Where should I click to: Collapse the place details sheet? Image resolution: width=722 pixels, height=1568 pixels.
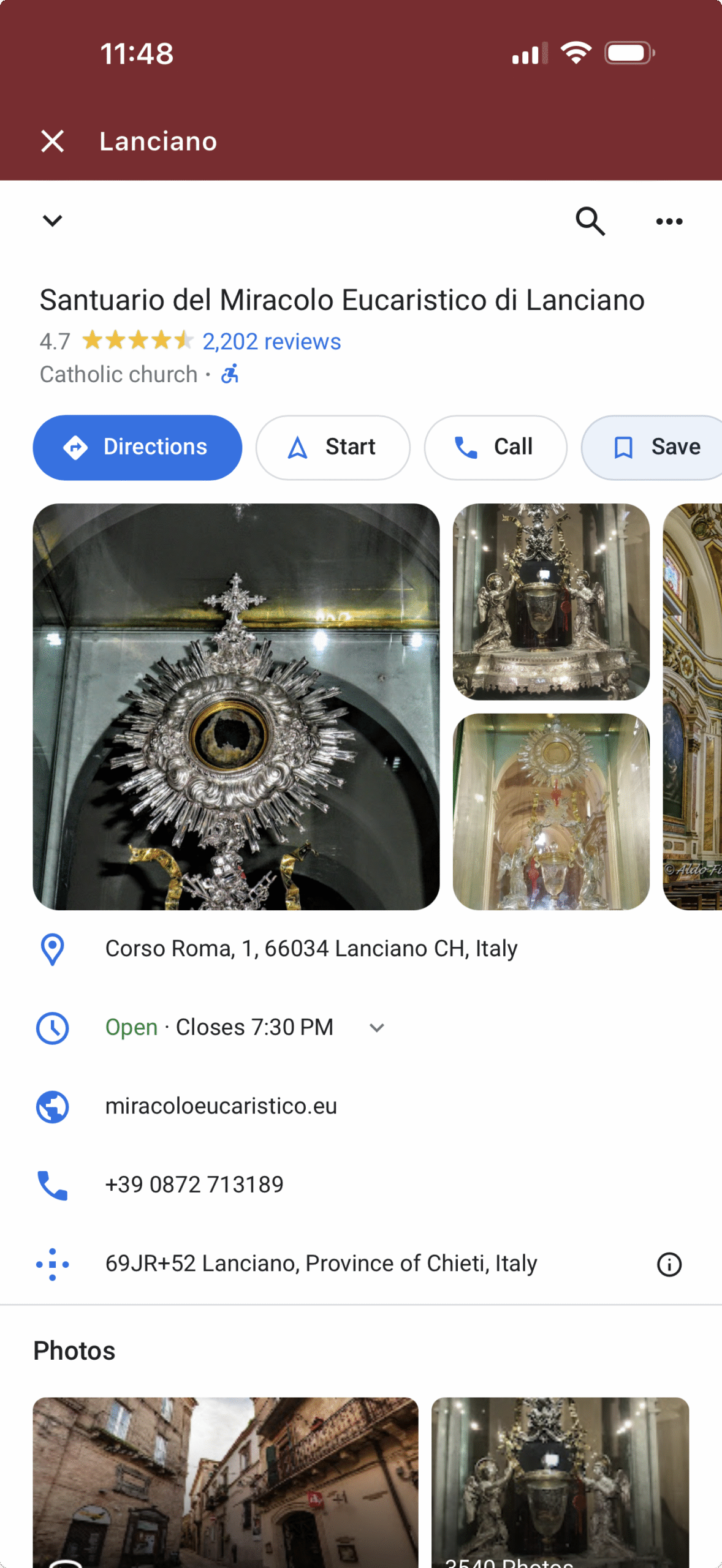53,221
